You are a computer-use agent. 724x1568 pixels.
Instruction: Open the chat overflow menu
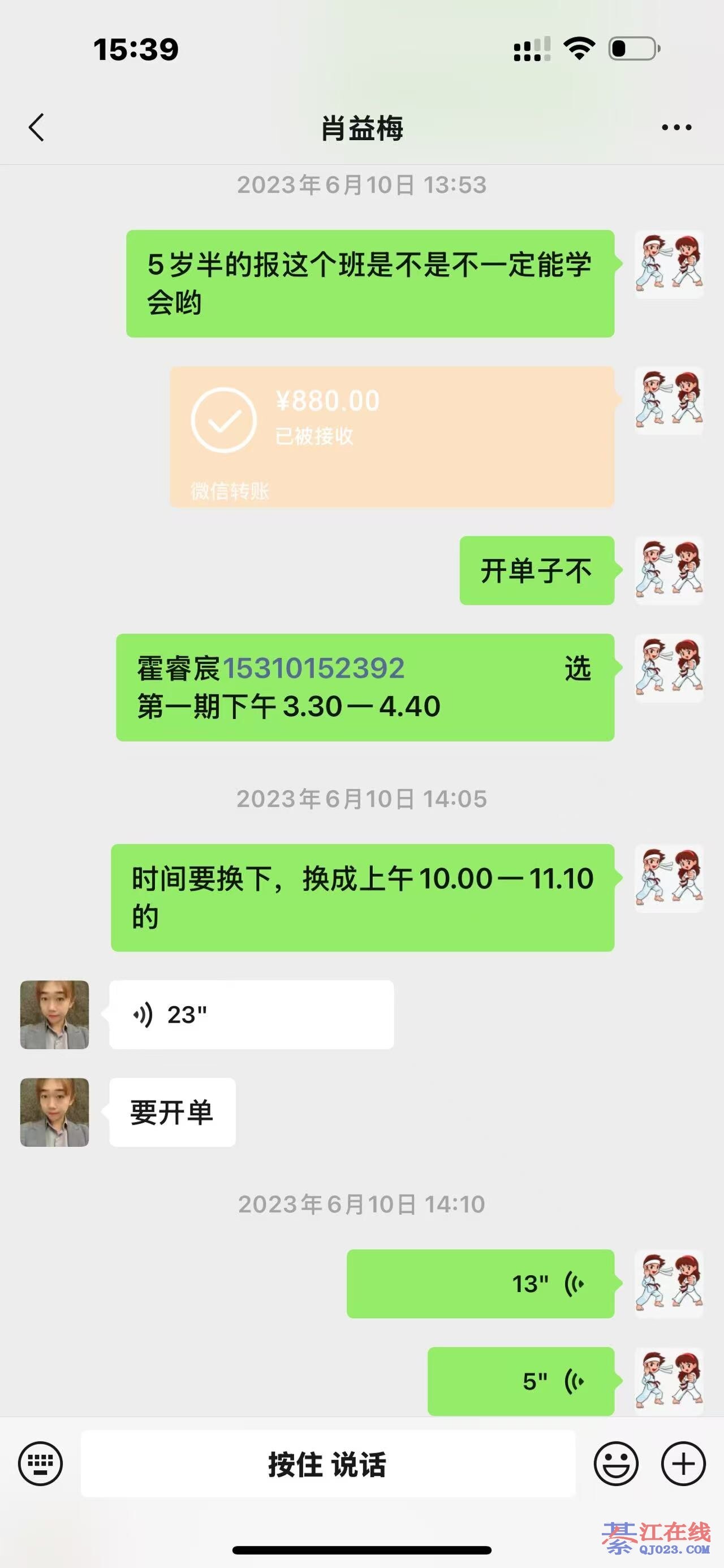pyautogui.click(x=676, y=128)
